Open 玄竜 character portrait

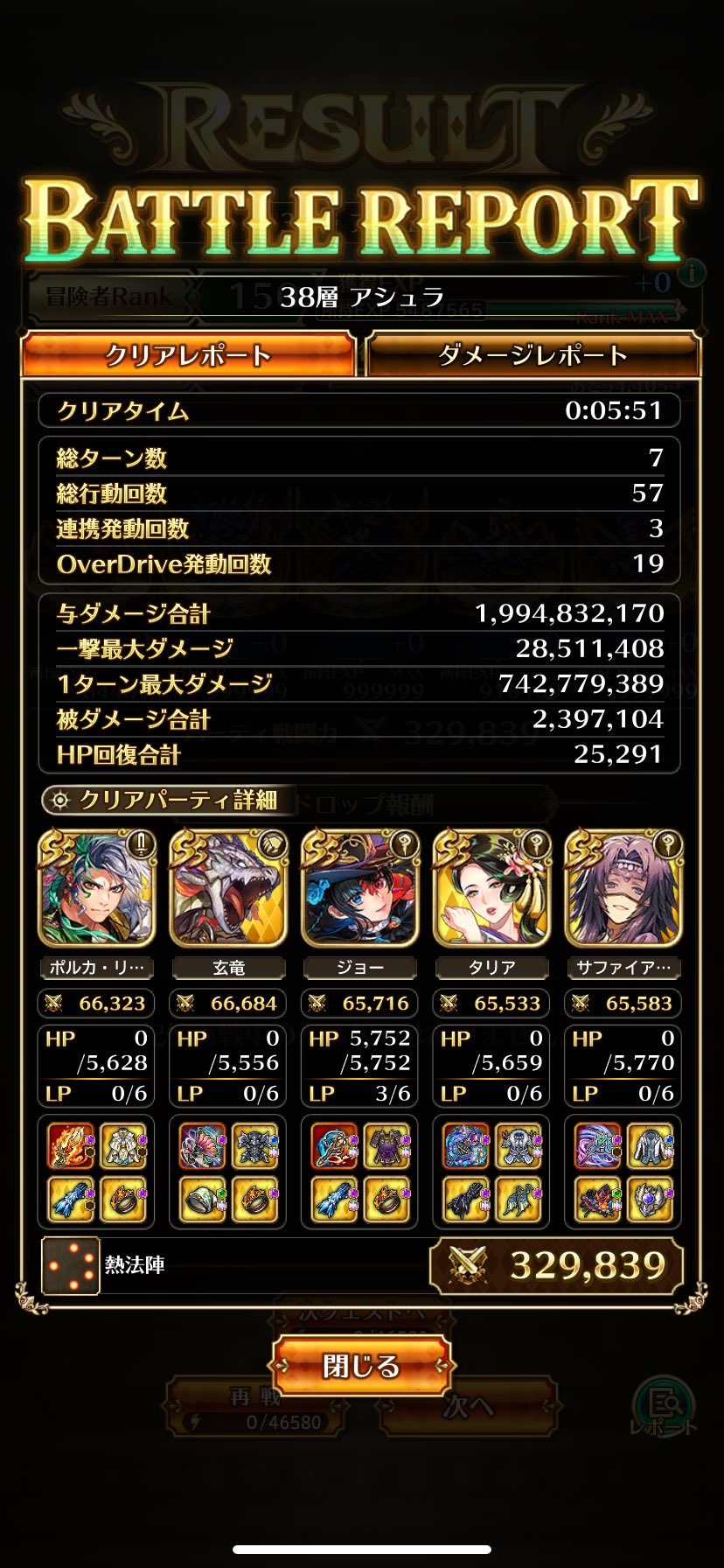(228, 889)
